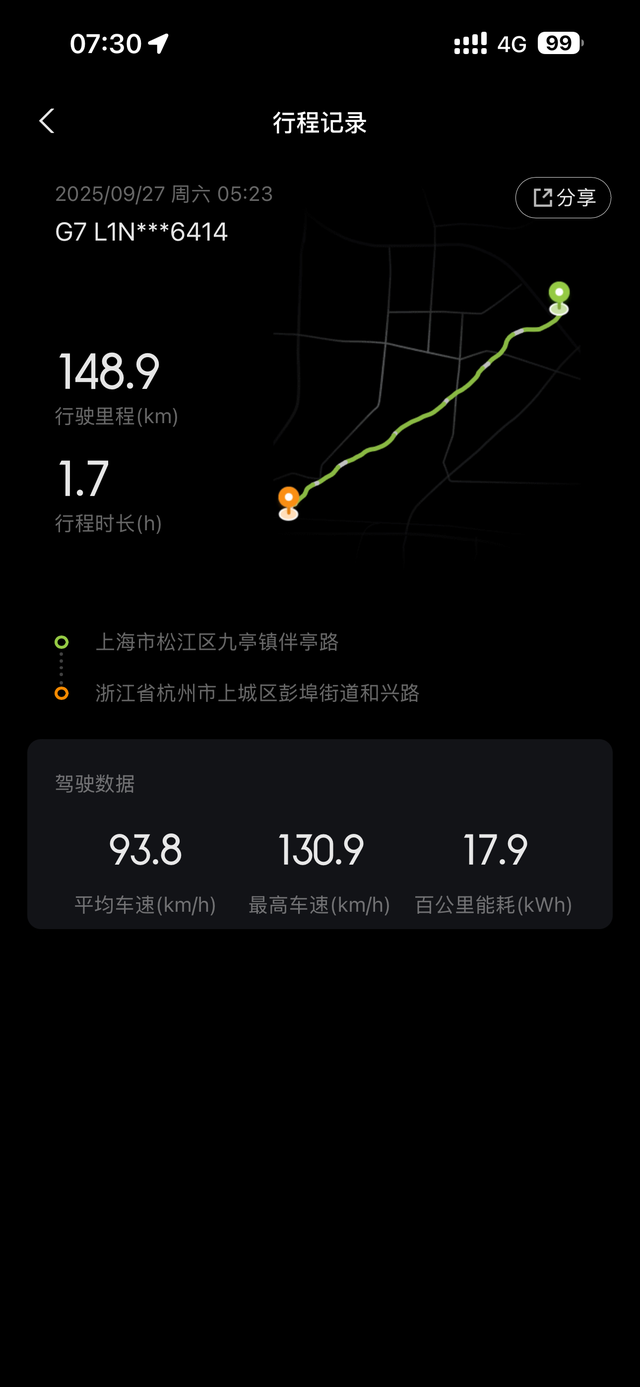Go back from the 行程记录 page
The image size is (640, 1387).
coord(47,122)
